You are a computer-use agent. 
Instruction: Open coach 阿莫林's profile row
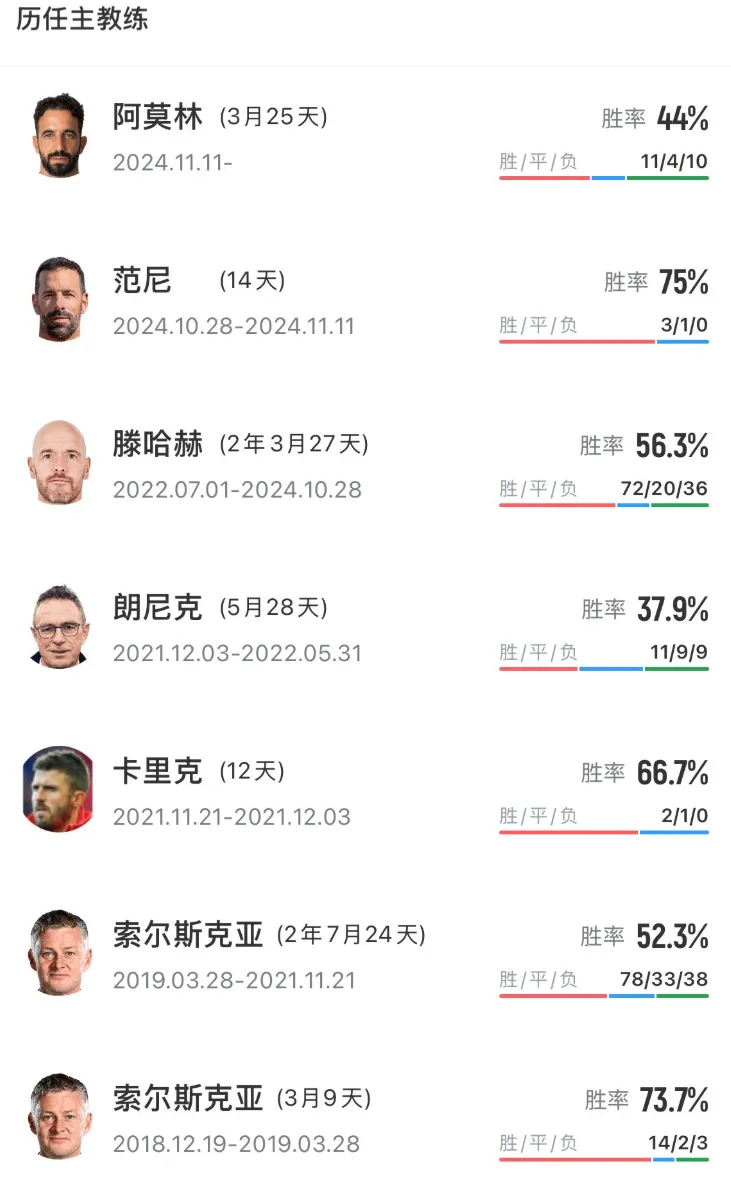(x=365, y=137)
